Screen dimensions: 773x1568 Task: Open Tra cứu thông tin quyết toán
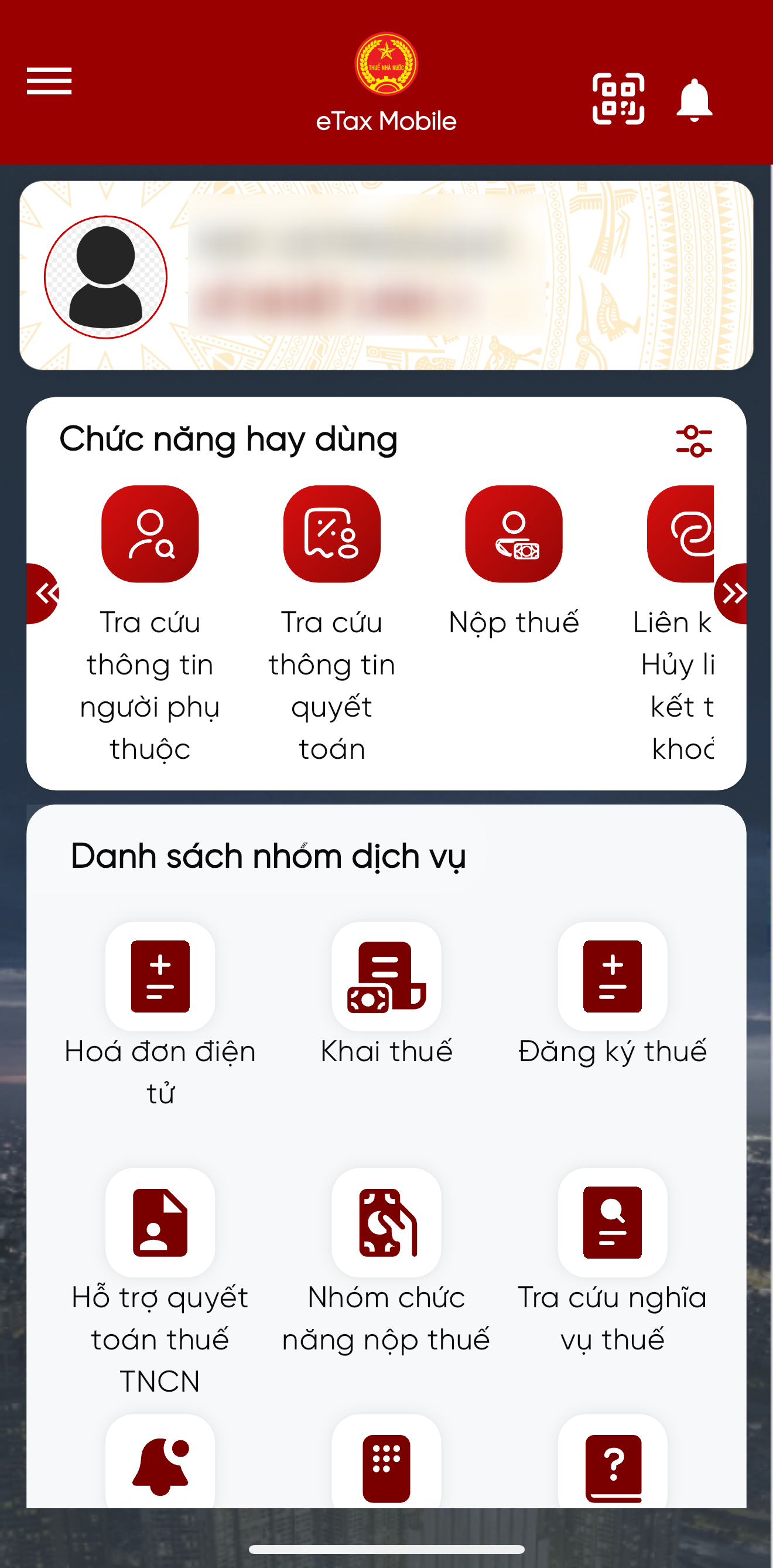(331, 534)
